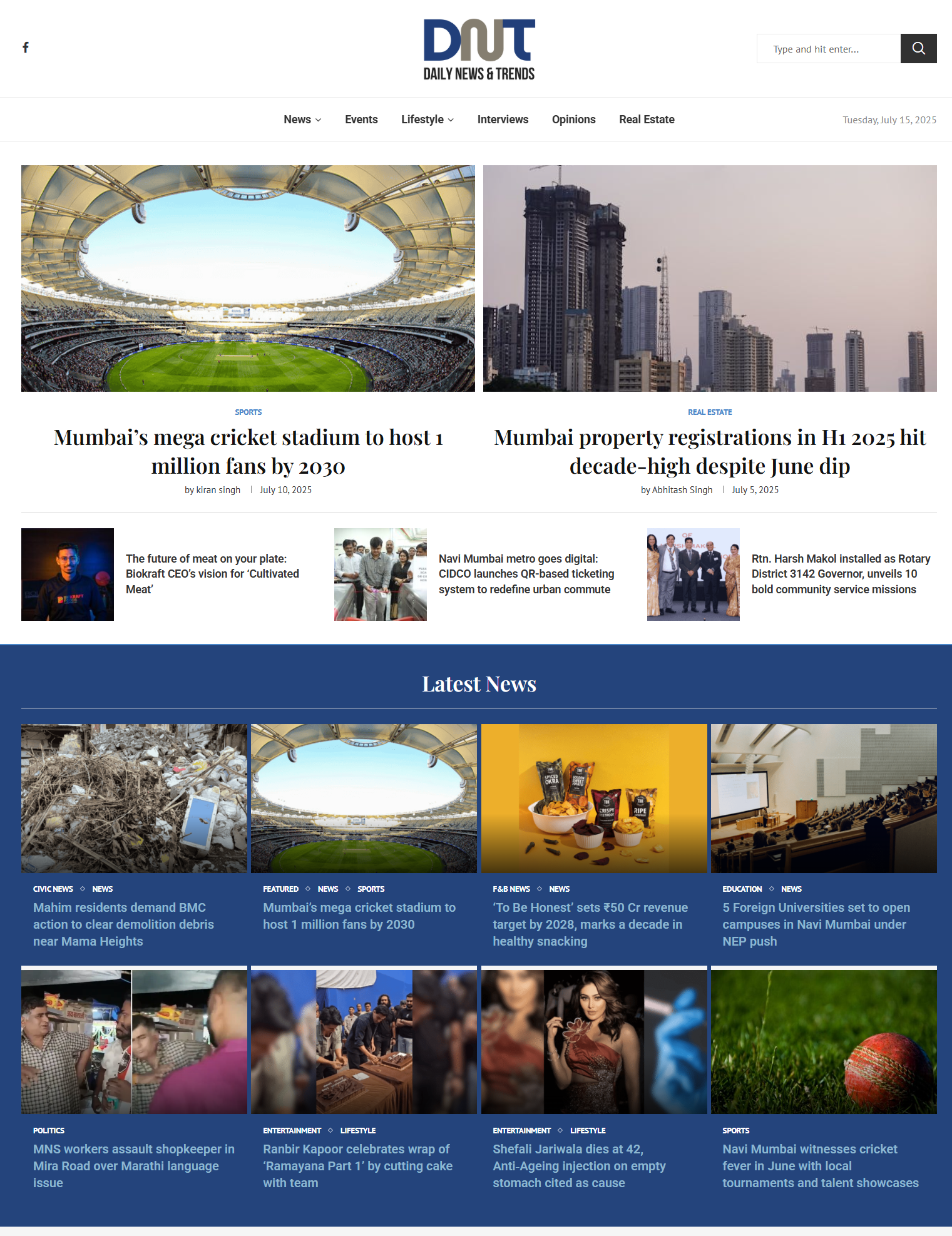Open the Cultivated Meat Biokraft CEO story

(x=213, y=573)
